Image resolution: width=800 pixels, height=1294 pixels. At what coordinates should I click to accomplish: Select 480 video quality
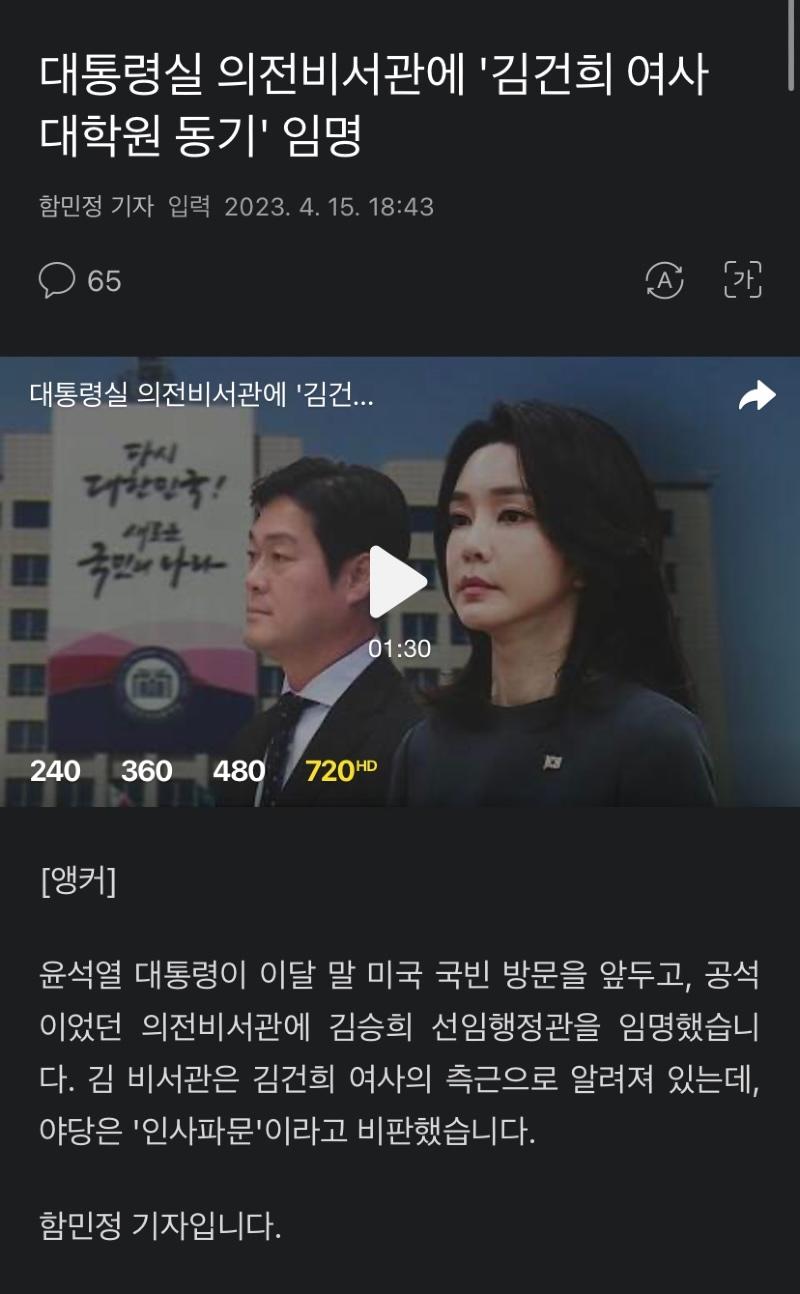pos(239,771)
